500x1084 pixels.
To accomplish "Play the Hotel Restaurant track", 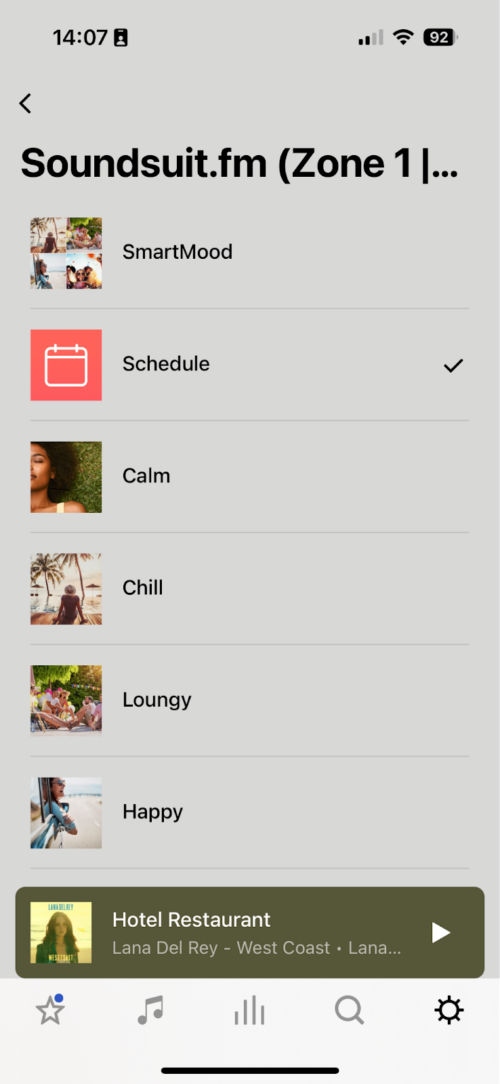I will [441, 933].
